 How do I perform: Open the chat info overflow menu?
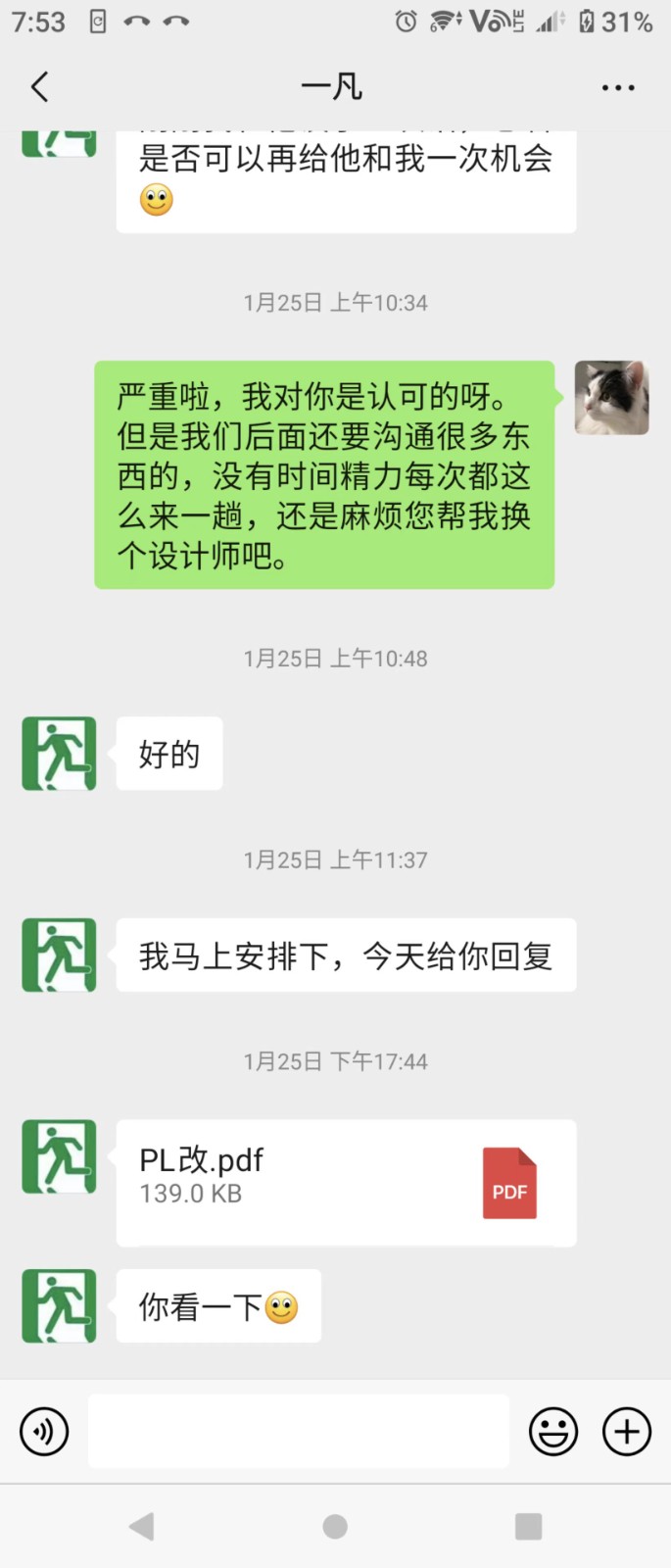[x=618, y=87]
